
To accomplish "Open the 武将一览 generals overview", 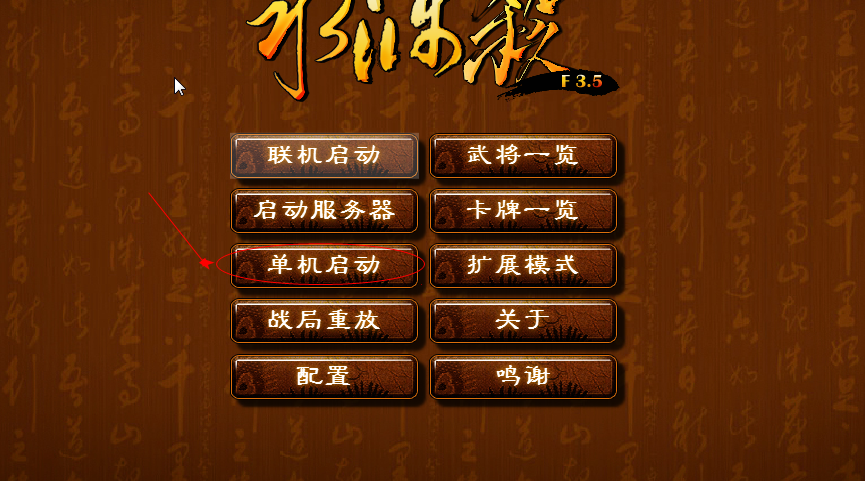I will pos(523,156).
